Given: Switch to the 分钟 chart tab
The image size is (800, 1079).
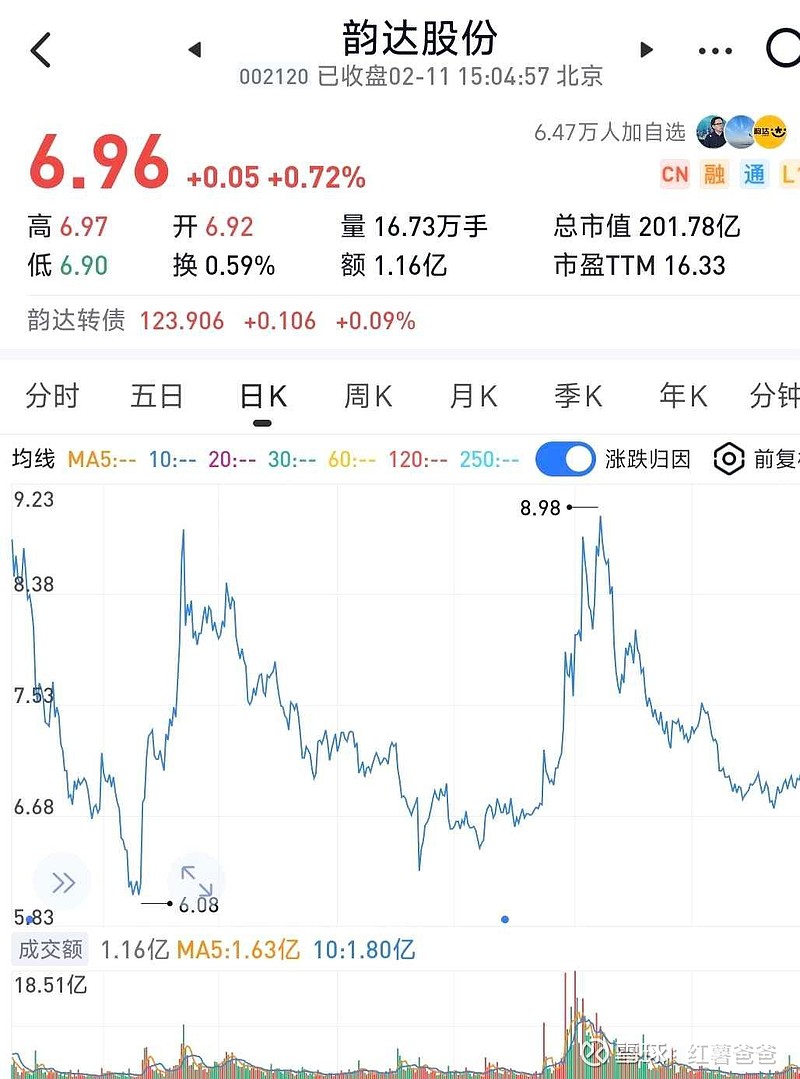Looking at the screenshot, I should pyautogui.click(x=775, y=396).
